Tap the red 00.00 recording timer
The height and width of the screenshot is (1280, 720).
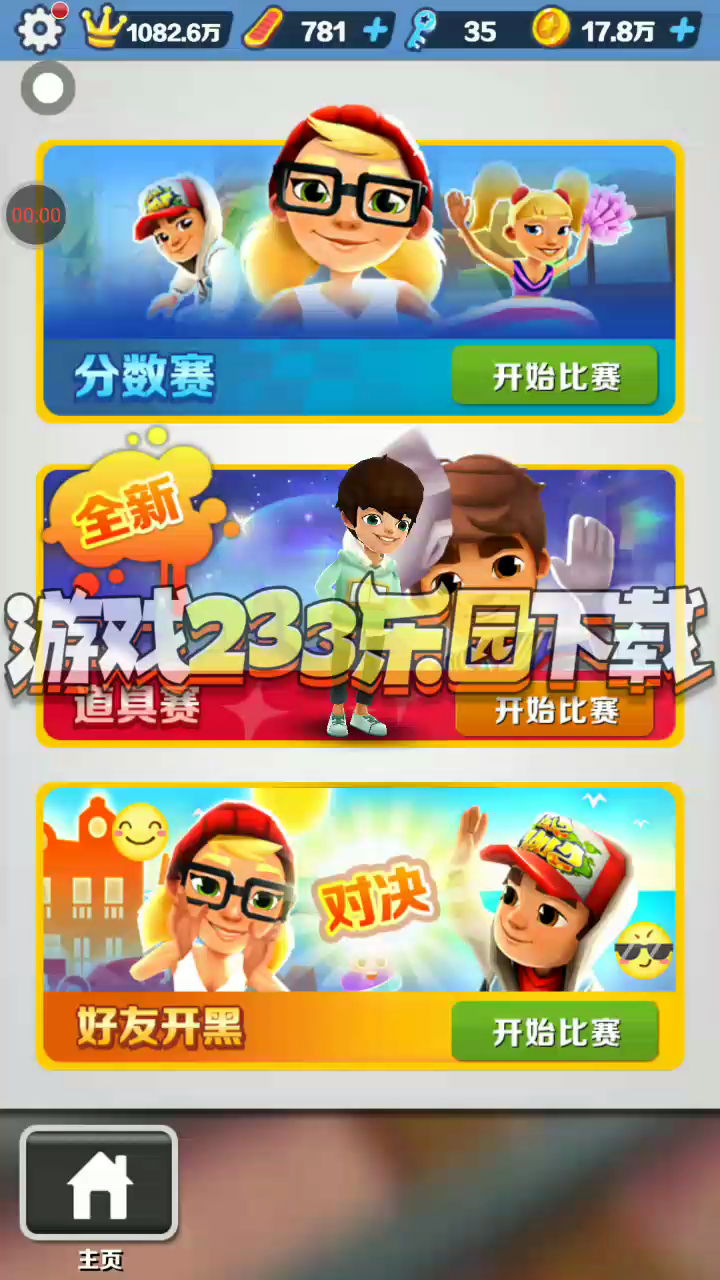[x=36, y=214]
